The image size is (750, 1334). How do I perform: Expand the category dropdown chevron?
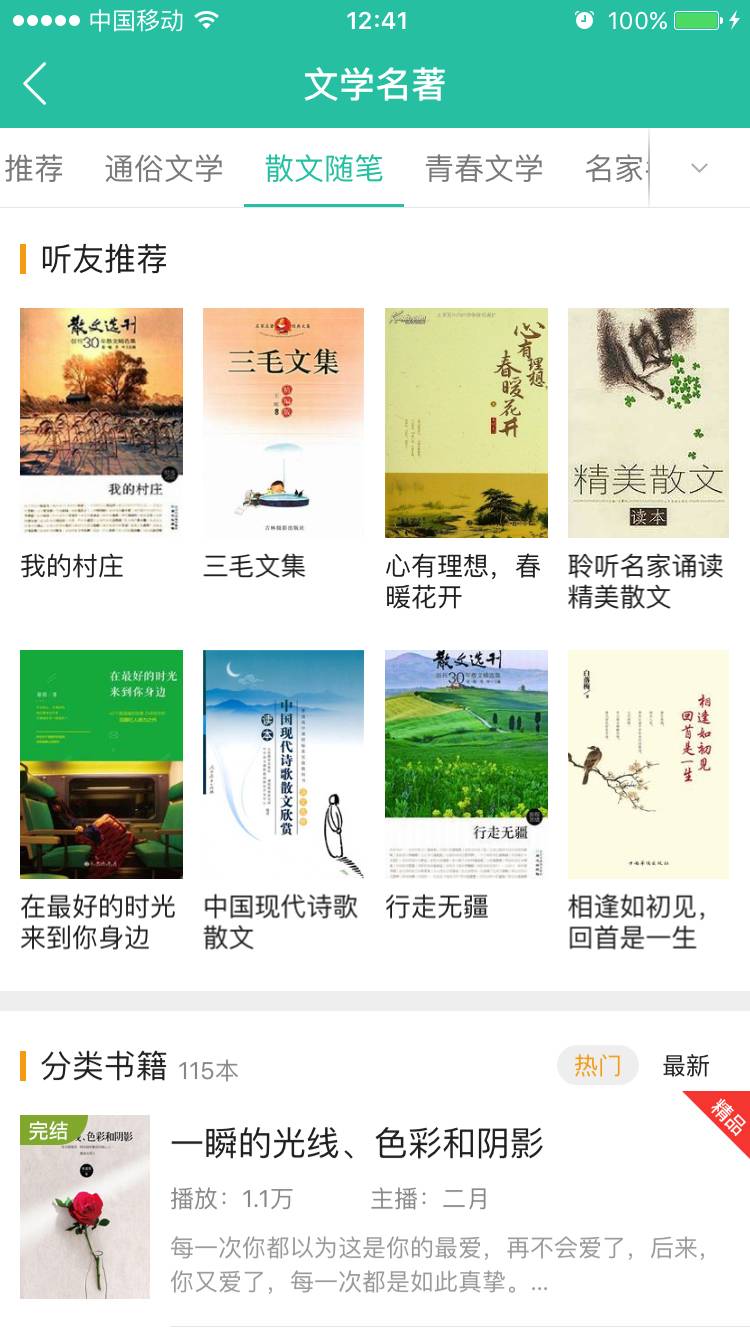(x=700, y=168)
